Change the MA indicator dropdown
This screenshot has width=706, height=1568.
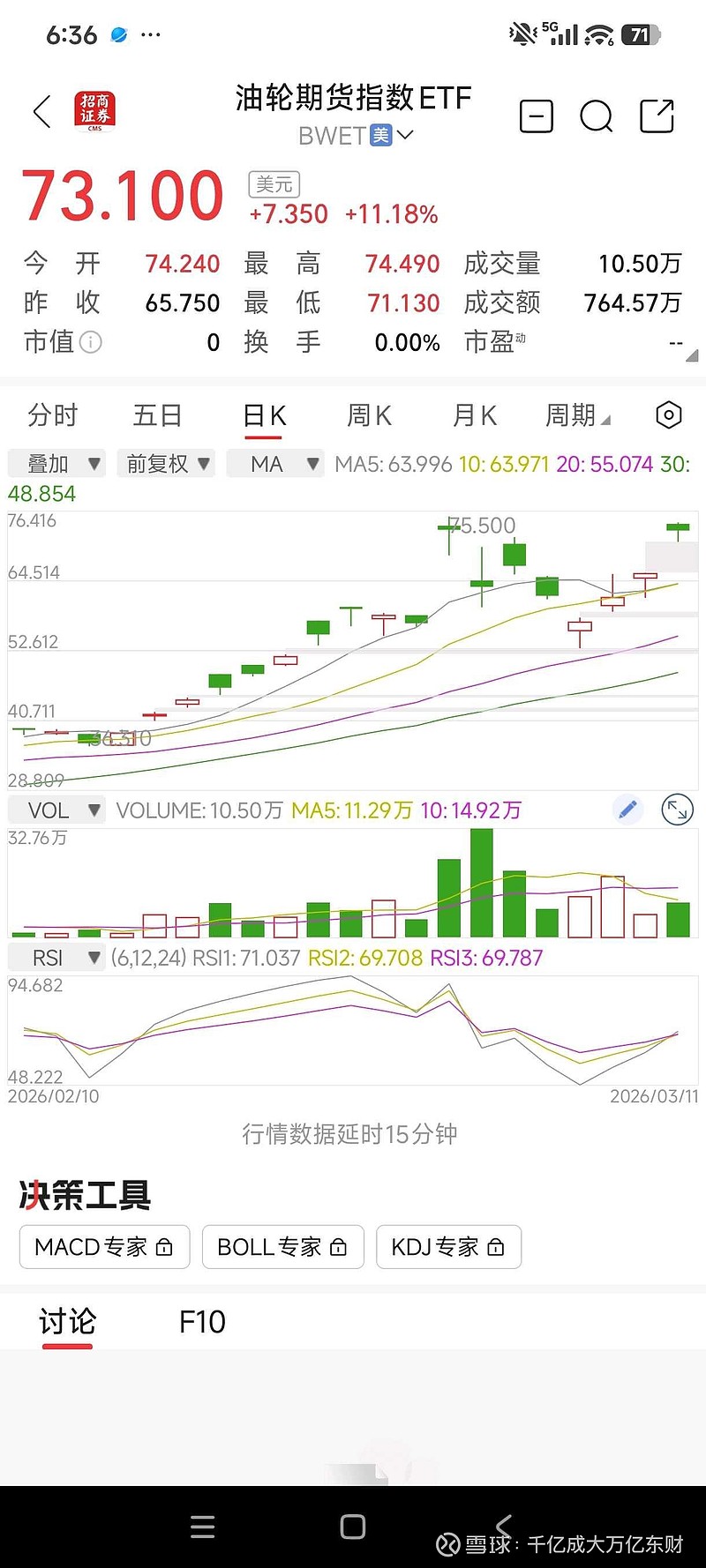pos(275,464)
